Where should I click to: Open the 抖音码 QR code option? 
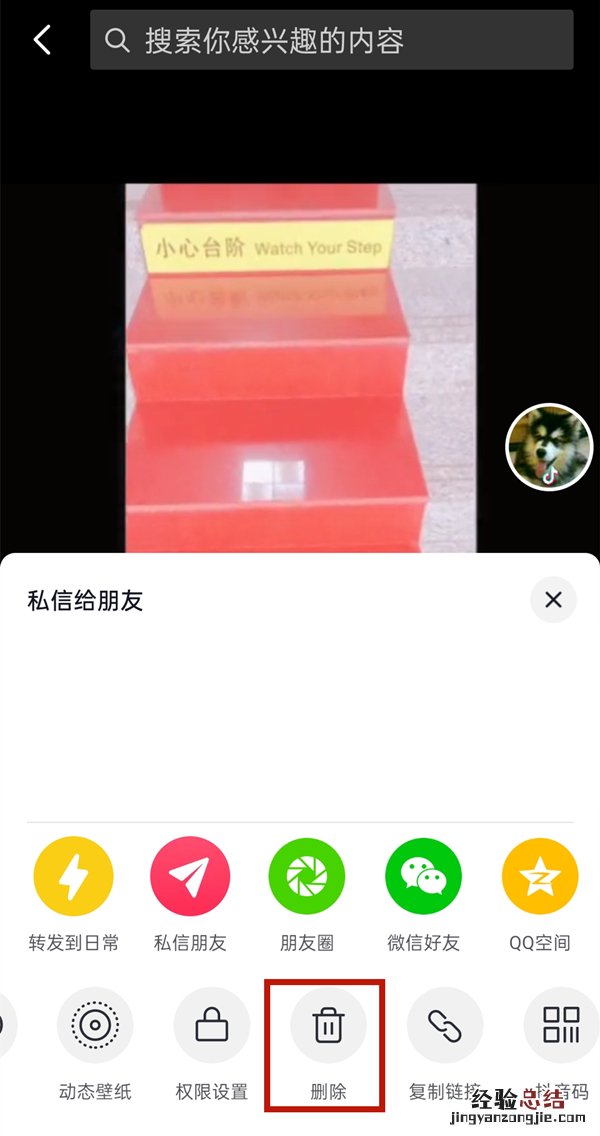pyautogui.click(x=561, y=1026)
